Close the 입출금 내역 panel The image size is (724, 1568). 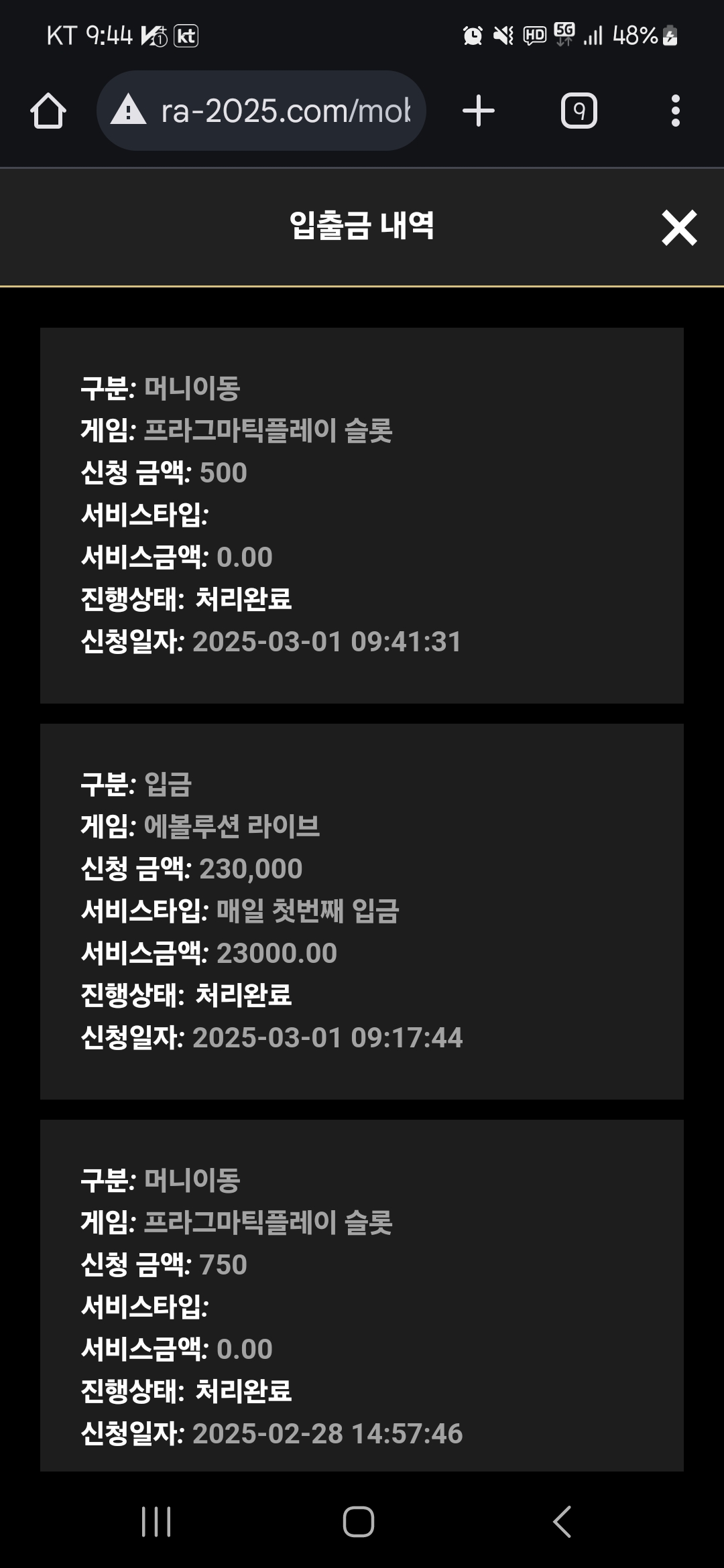tap(679, 228)
